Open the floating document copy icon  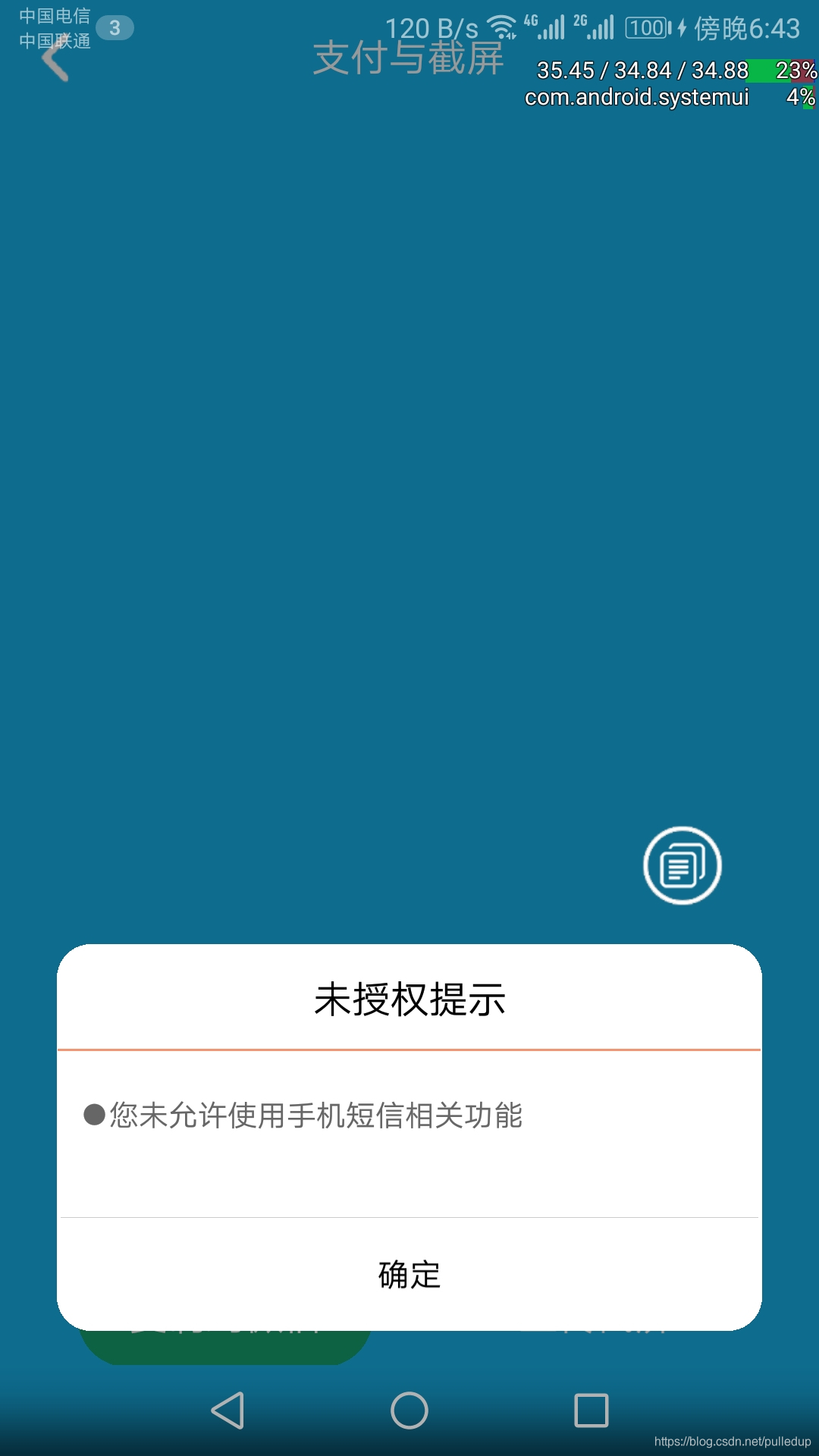682,865
